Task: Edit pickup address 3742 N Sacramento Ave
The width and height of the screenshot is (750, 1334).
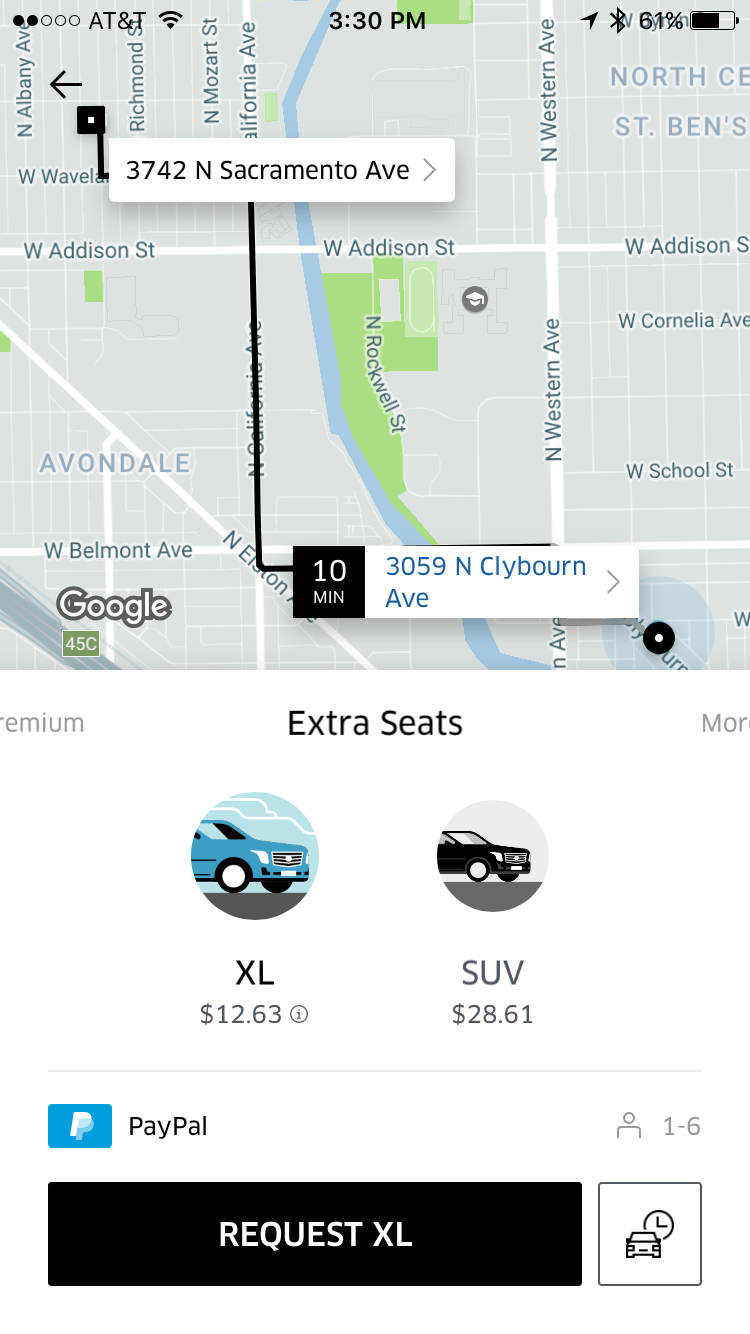Action: pos(281,171)
